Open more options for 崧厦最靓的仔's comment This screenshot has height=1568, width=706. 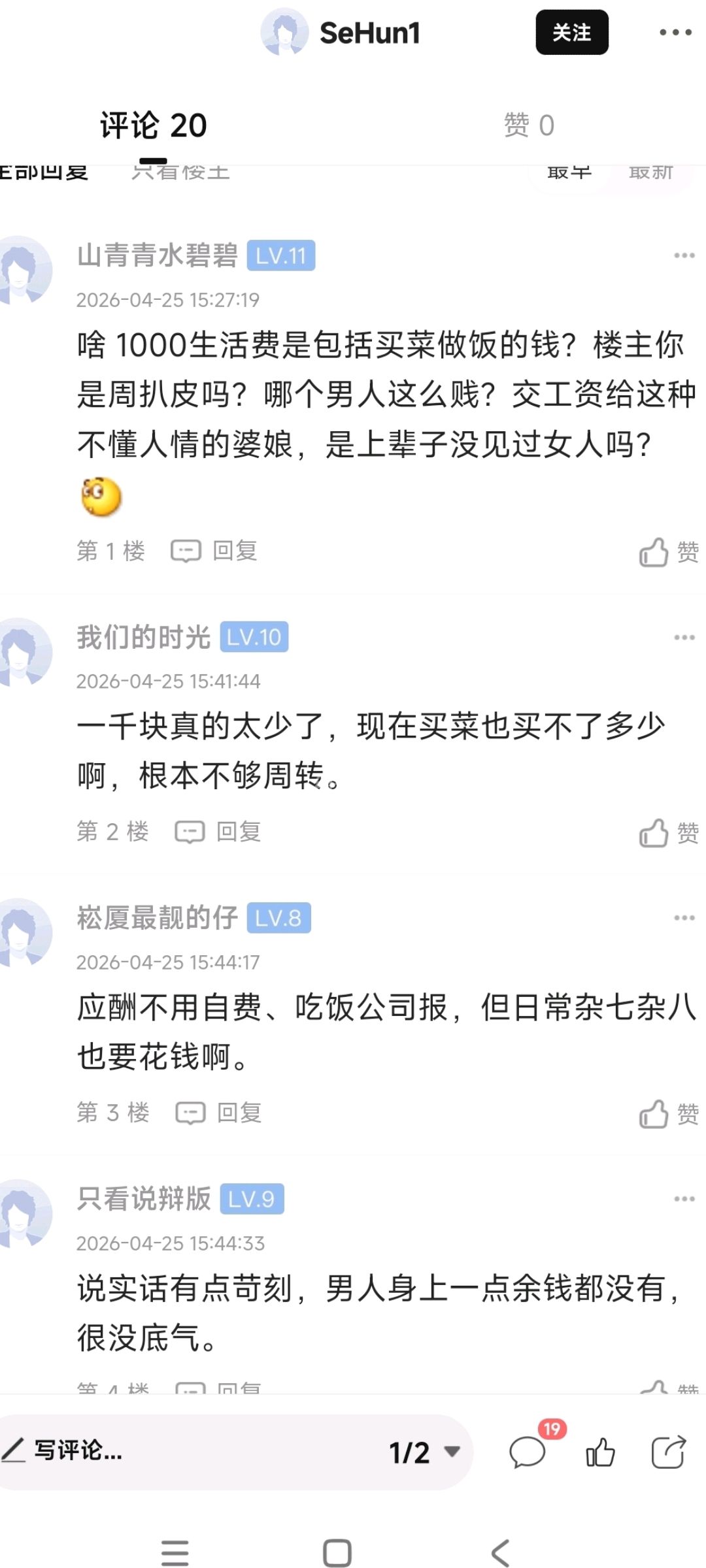[x=684, y=918]
